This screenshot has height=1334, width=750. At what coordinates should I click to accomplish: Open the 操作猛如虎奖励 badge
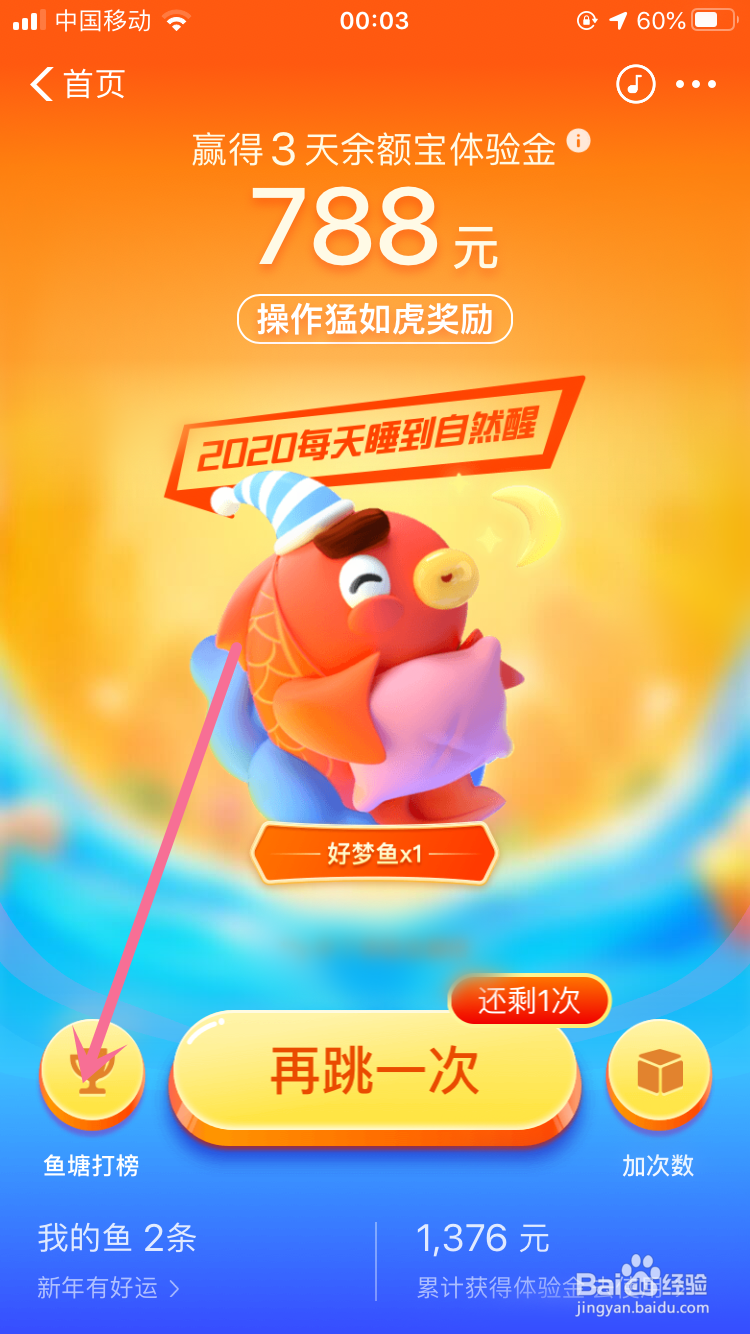click(374, 319)
